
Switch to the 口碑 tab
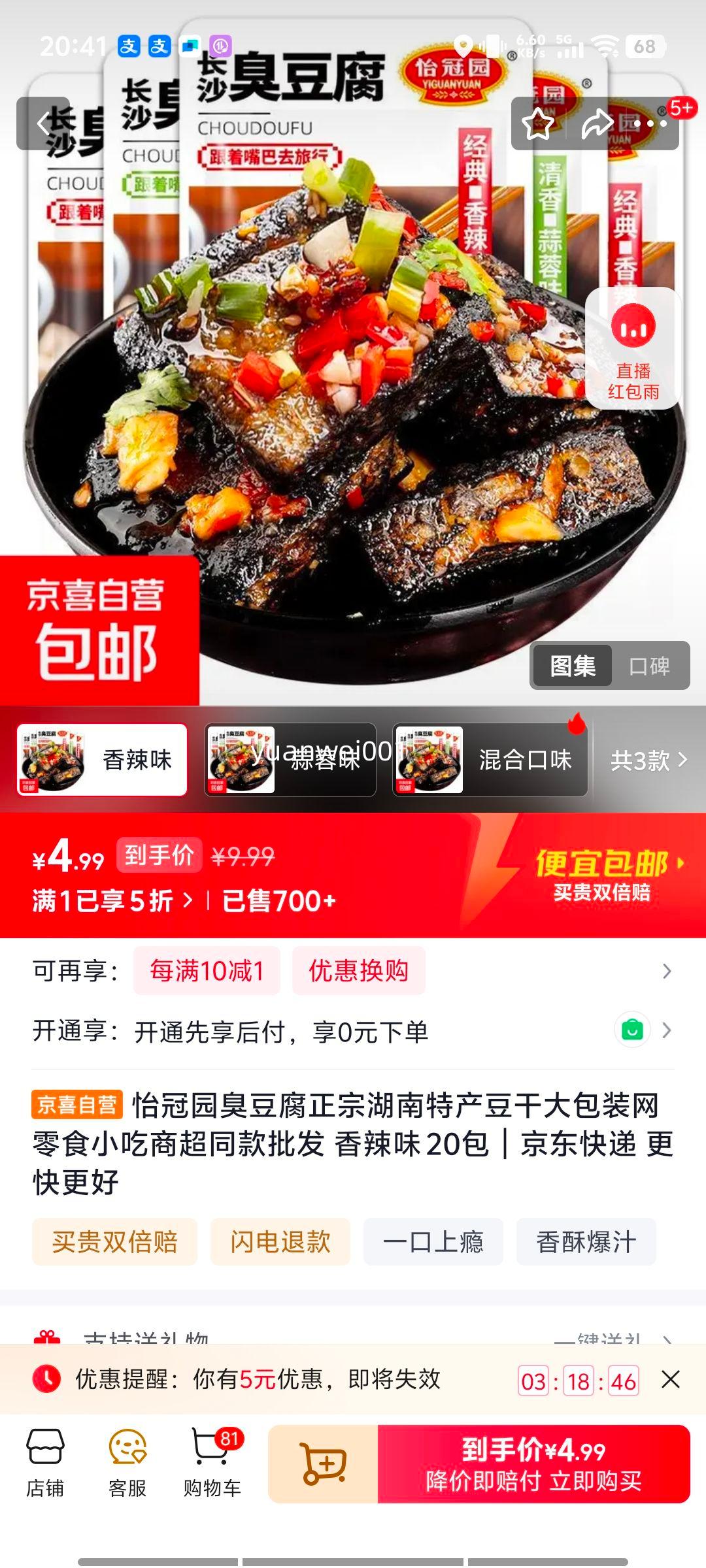coord(649,666)
